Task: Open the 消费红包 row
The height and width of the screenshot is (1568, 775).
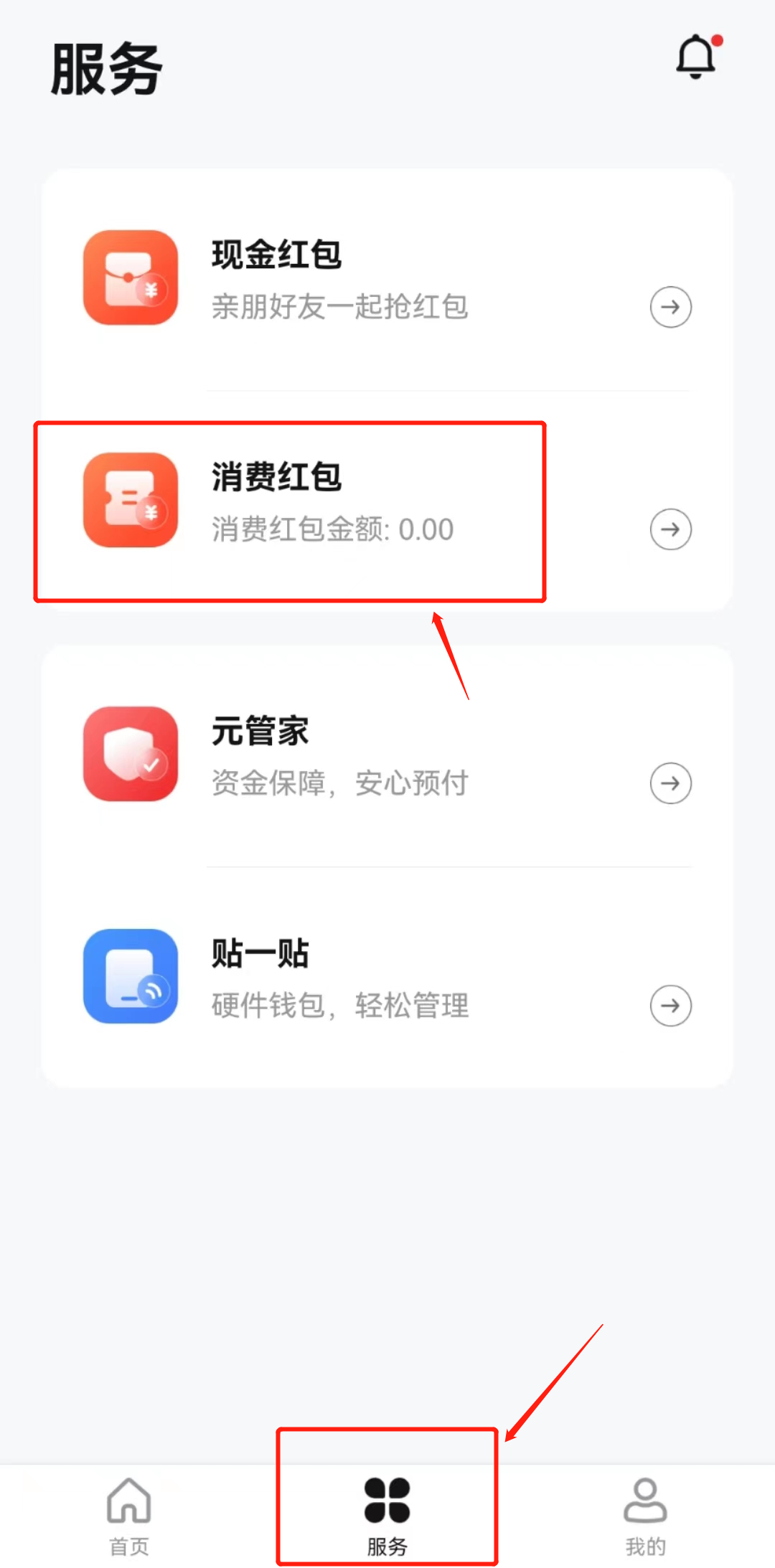Action: pos(387,502)
